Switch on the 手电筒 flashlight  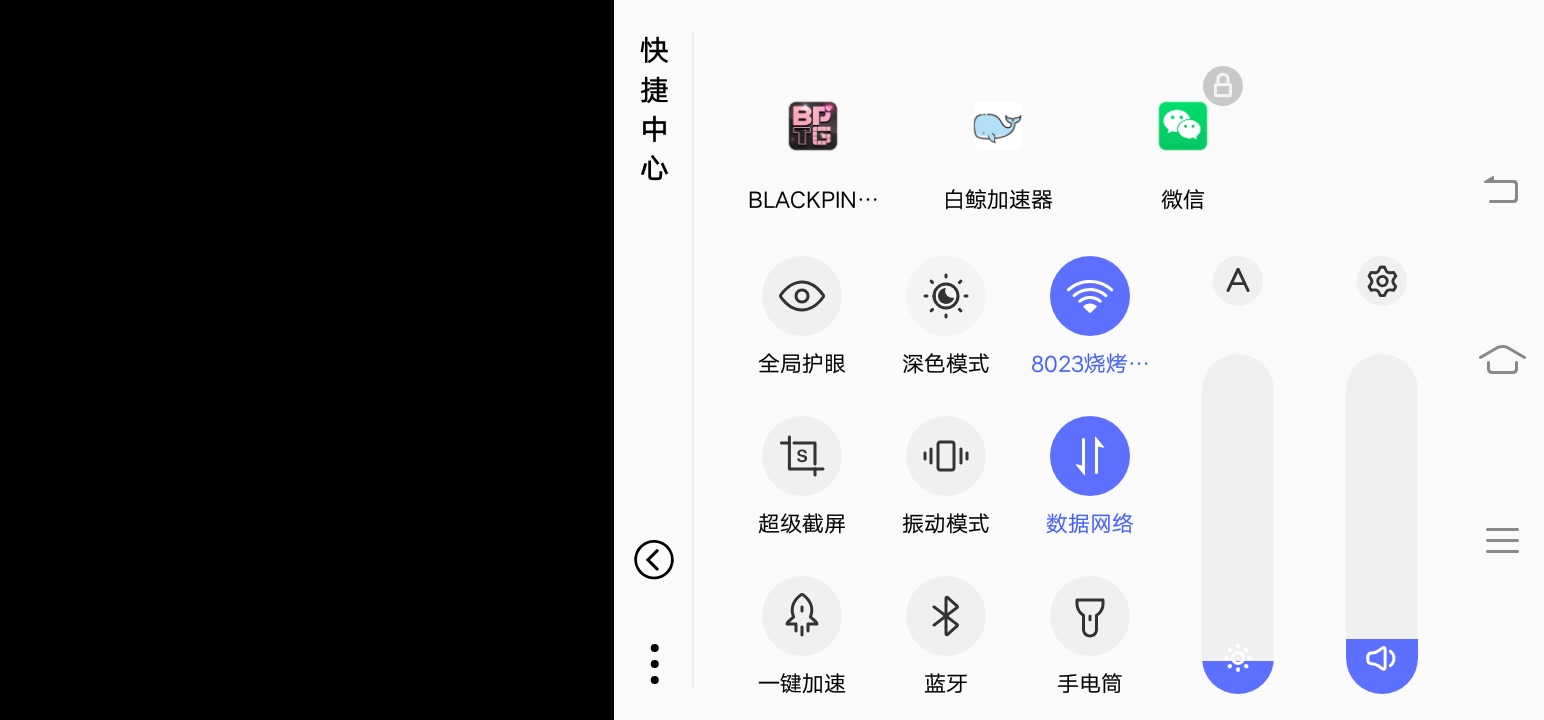tap(1090, 616)
